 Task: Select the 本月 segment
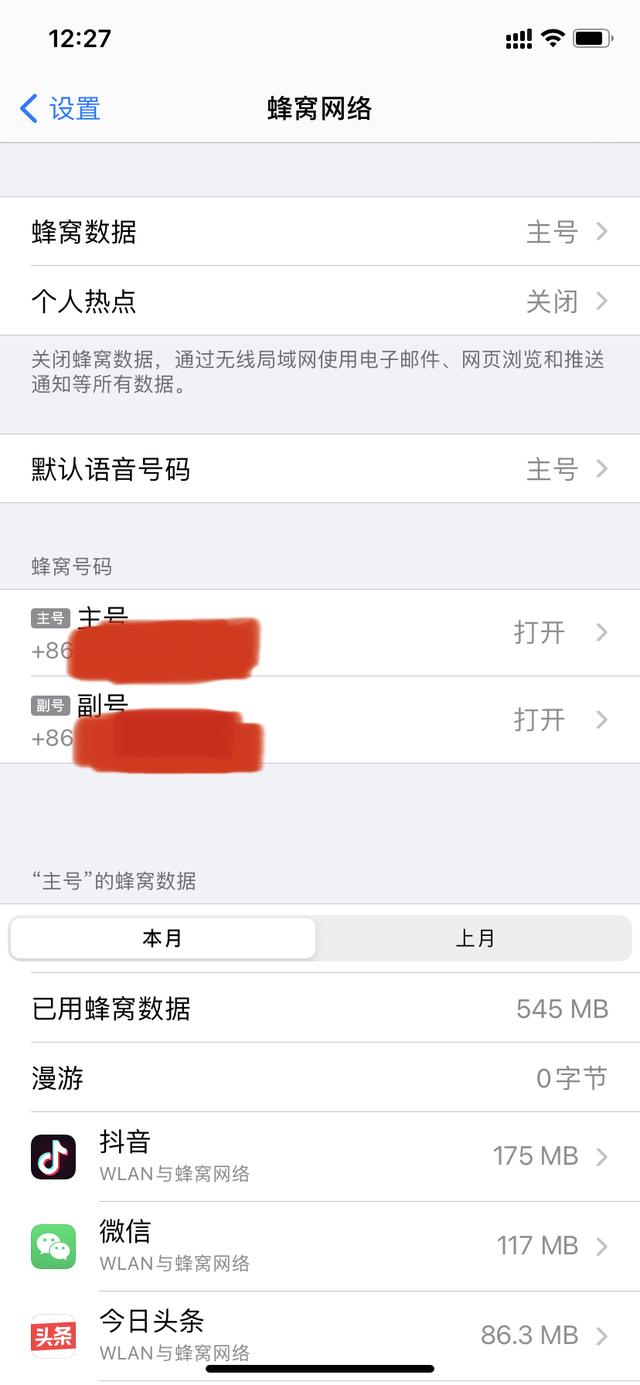coord(163,939)
